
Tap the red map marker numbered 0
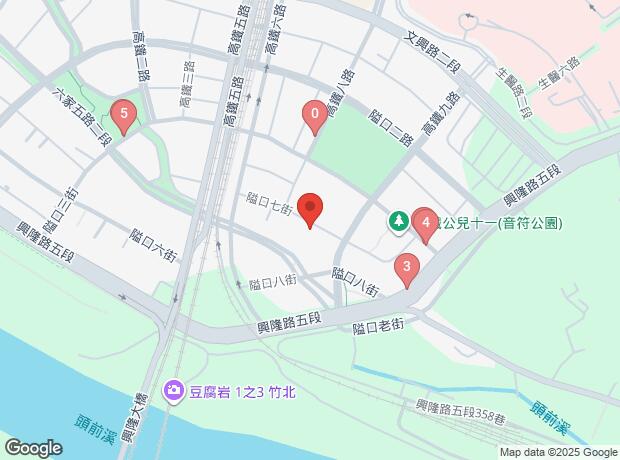[x=315, y=115]
